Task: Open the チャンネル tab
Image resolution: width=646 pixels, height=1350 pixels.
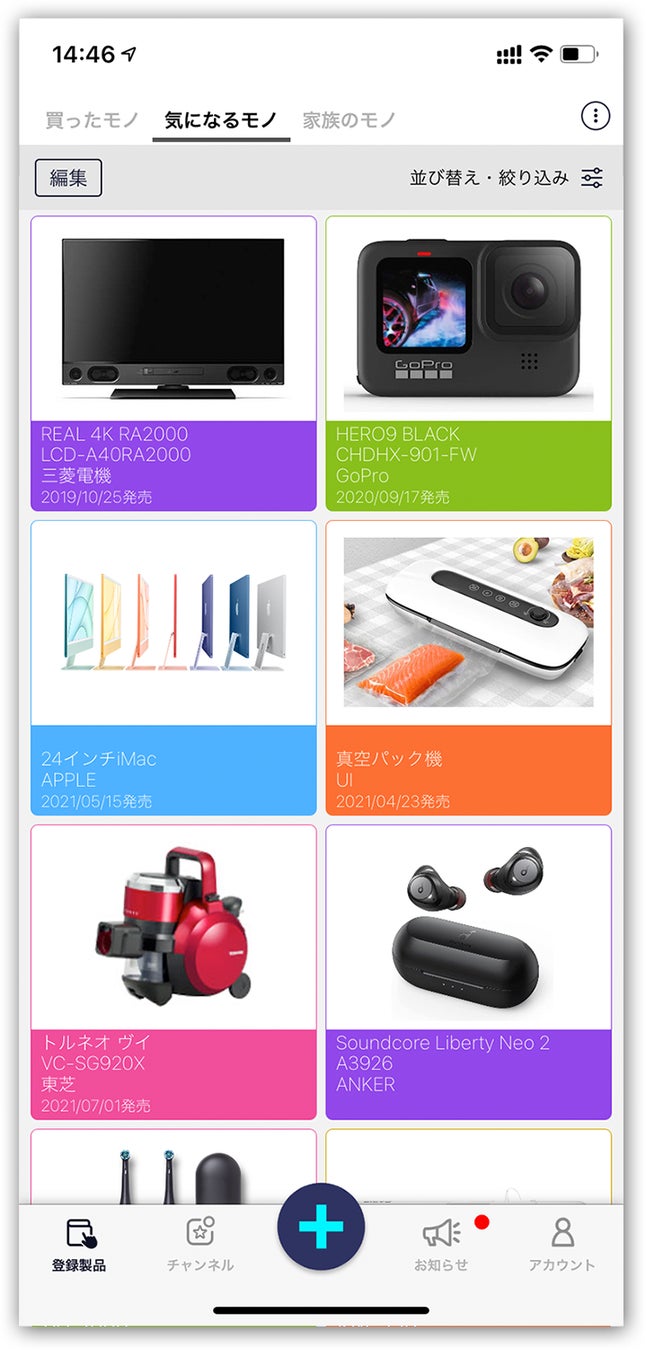Action: tap(200, 1243)
